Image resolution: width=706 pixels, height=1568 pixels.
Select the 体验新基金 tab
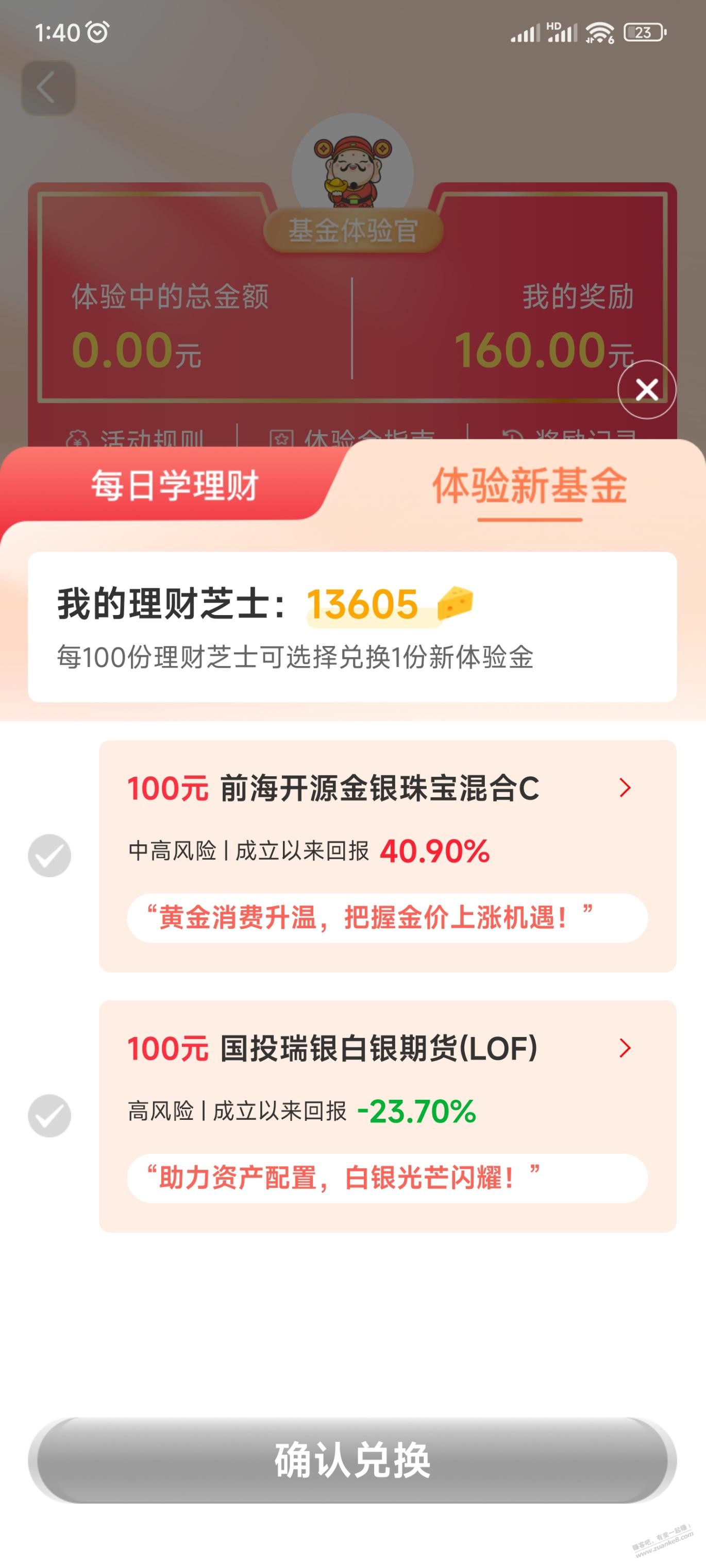529,487
